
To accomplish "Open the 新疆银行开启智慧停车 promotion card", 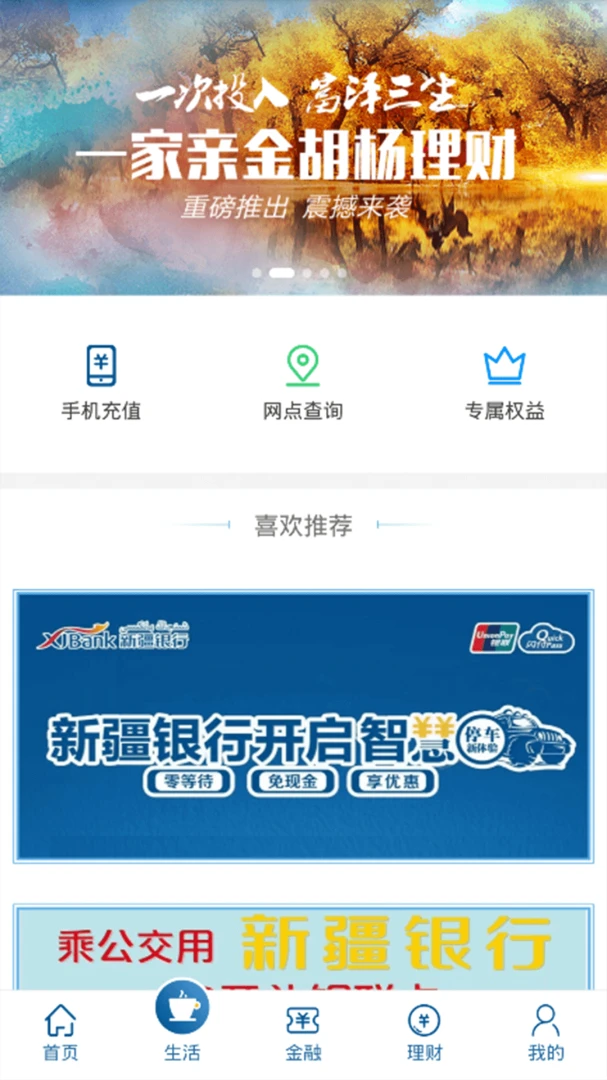I will coord(303,726).
